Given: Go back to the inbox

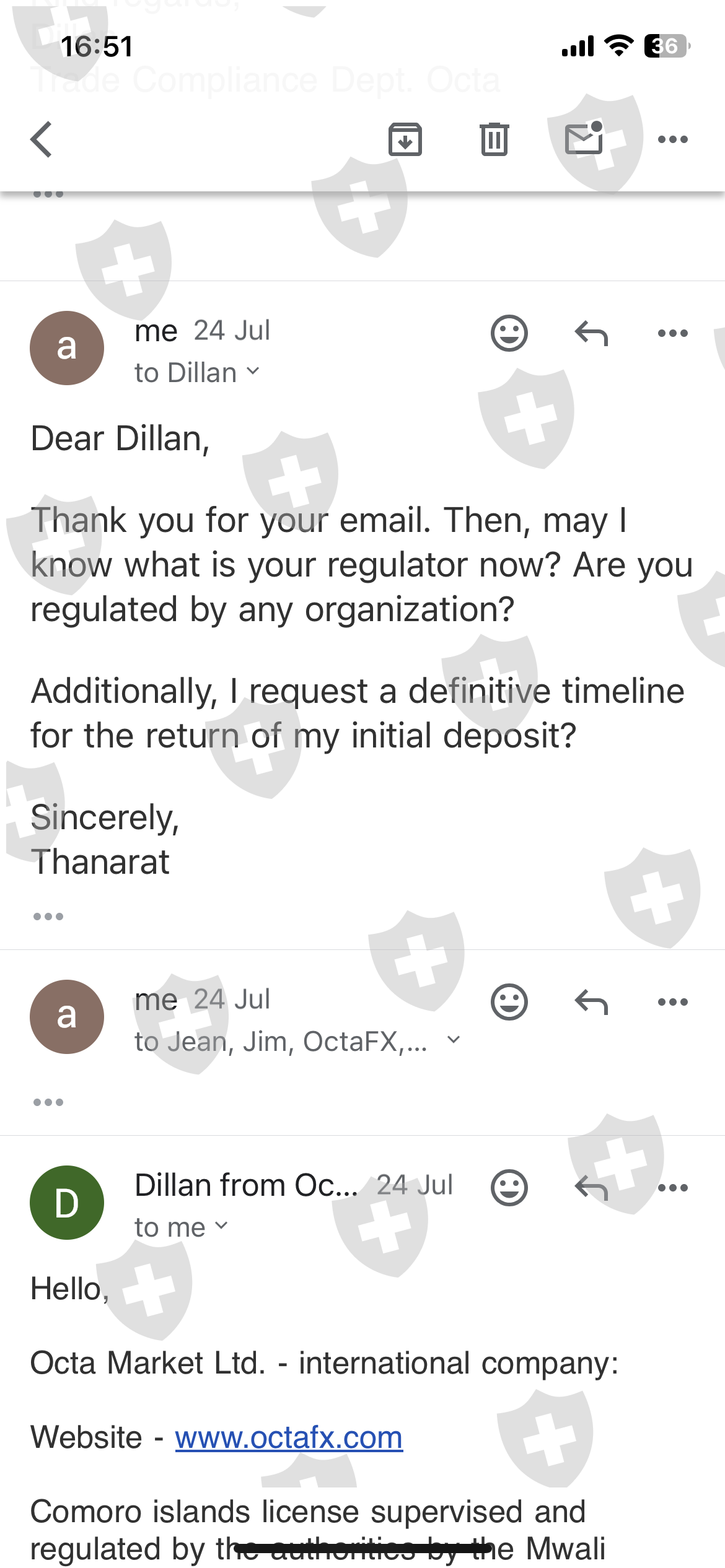Looking at the screenshot, I should (x=42, y=139).
